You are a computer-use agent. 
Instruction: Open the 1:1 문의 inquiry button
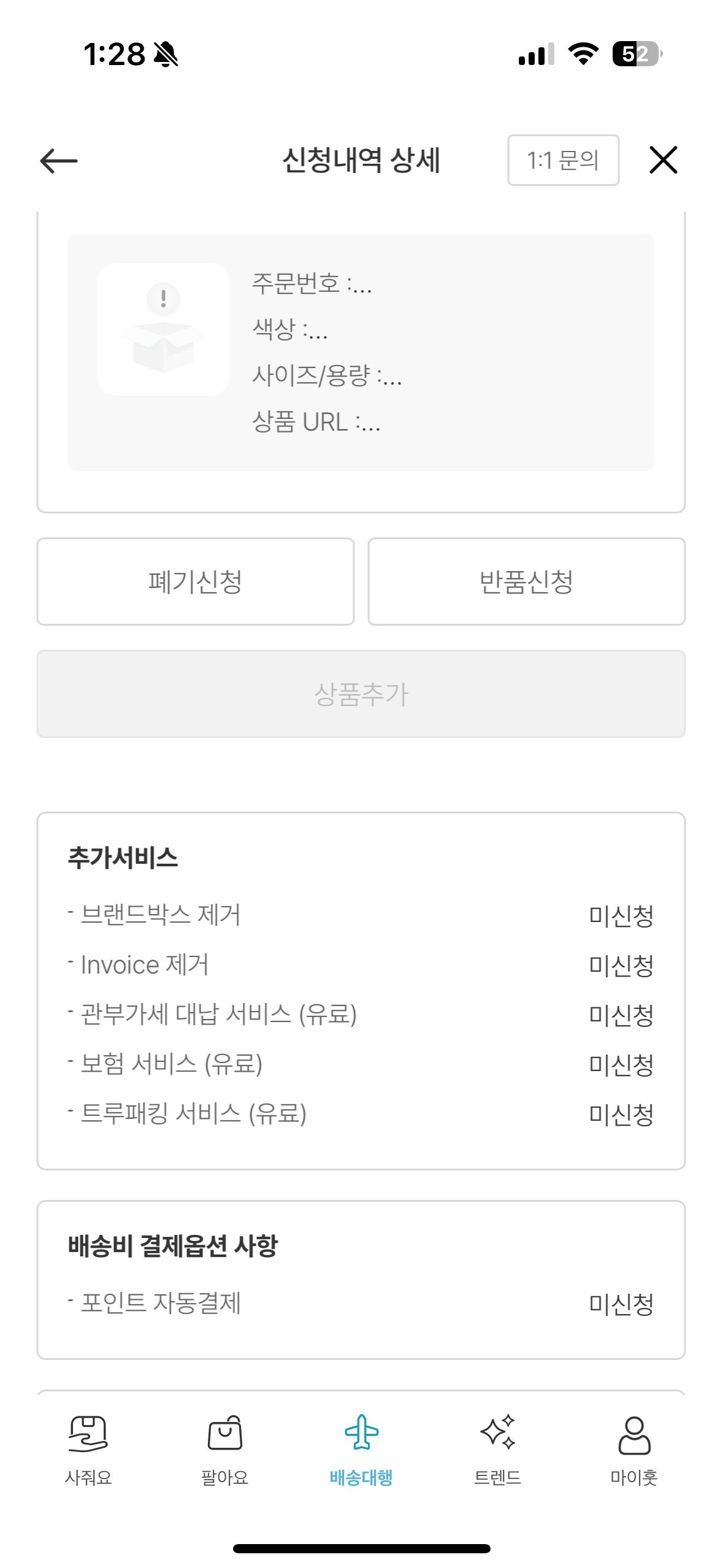point(563,160)
